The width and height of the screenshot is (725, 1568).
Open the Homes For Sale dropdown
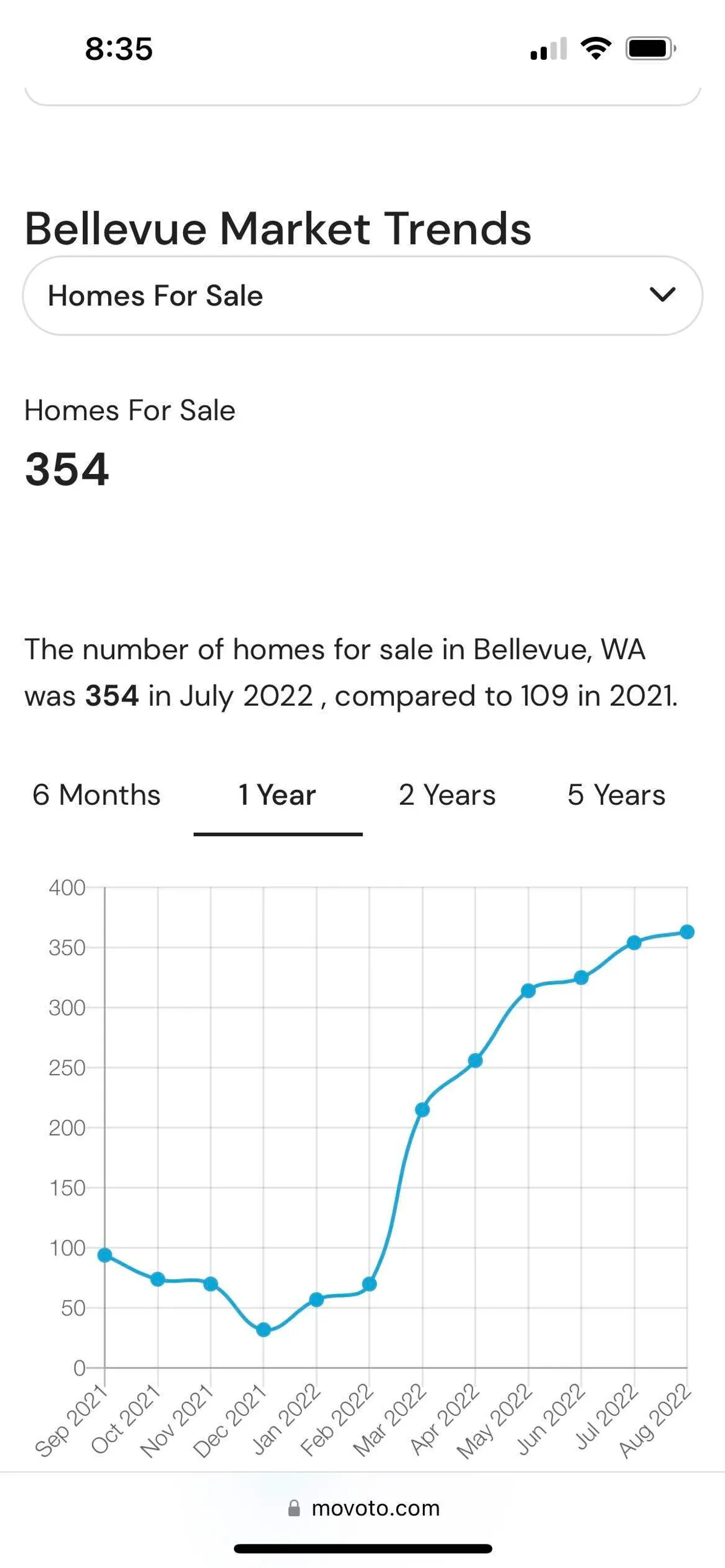pos(362,296)
